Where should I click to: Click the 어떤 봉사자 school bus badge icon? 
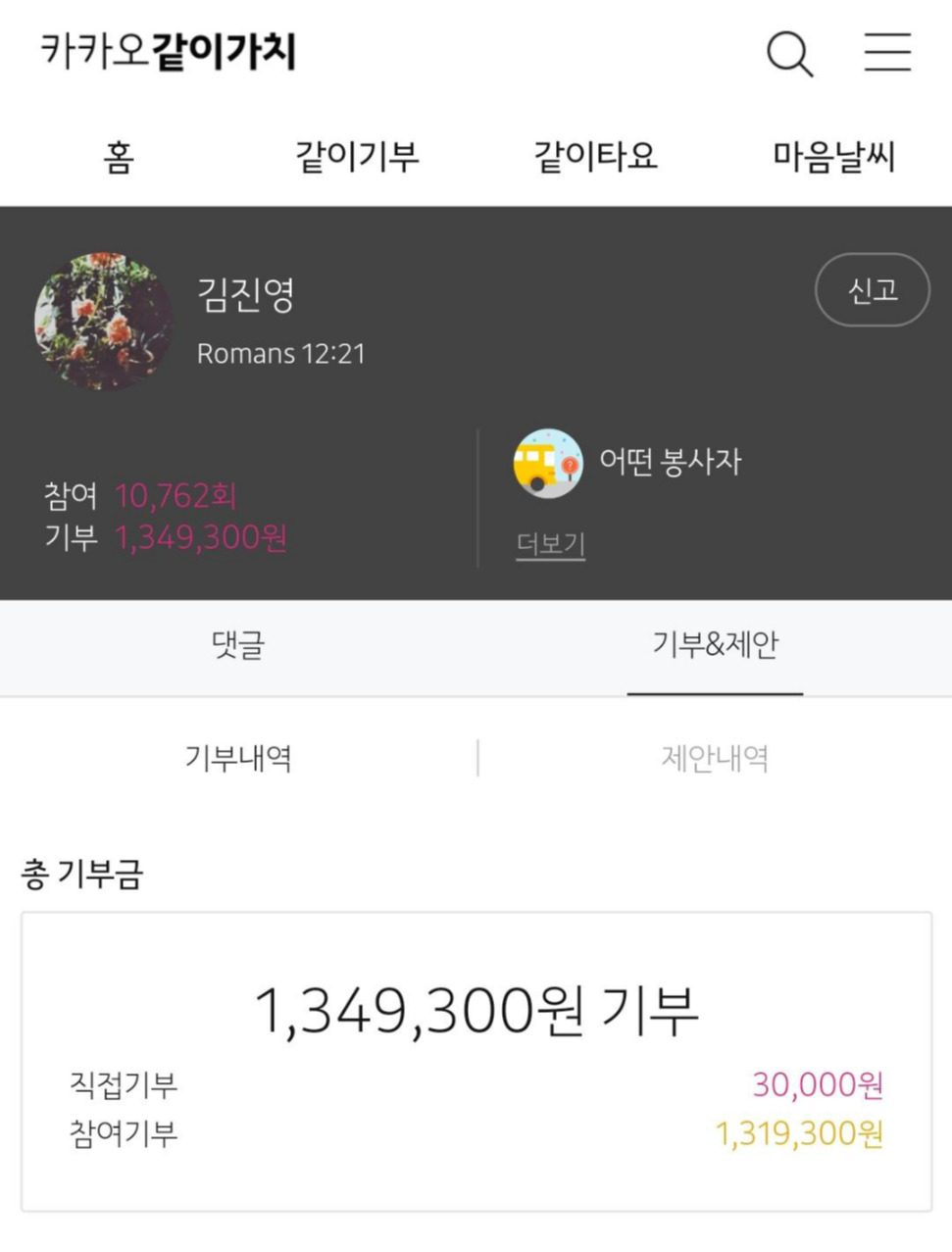pyautogui.click(x=547, y=463)
